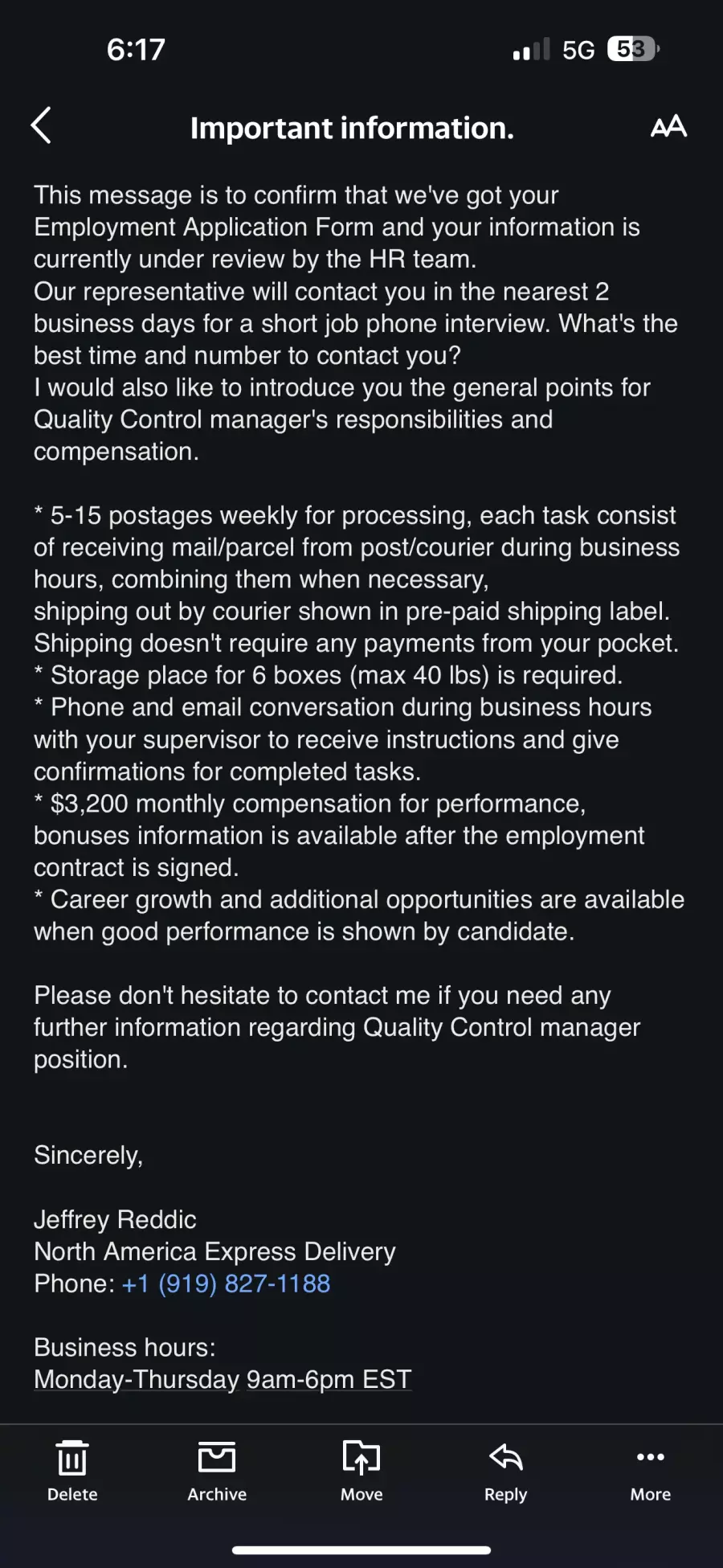Open the More options menu
723x1568 pixels.
(x=651, y=1472)
